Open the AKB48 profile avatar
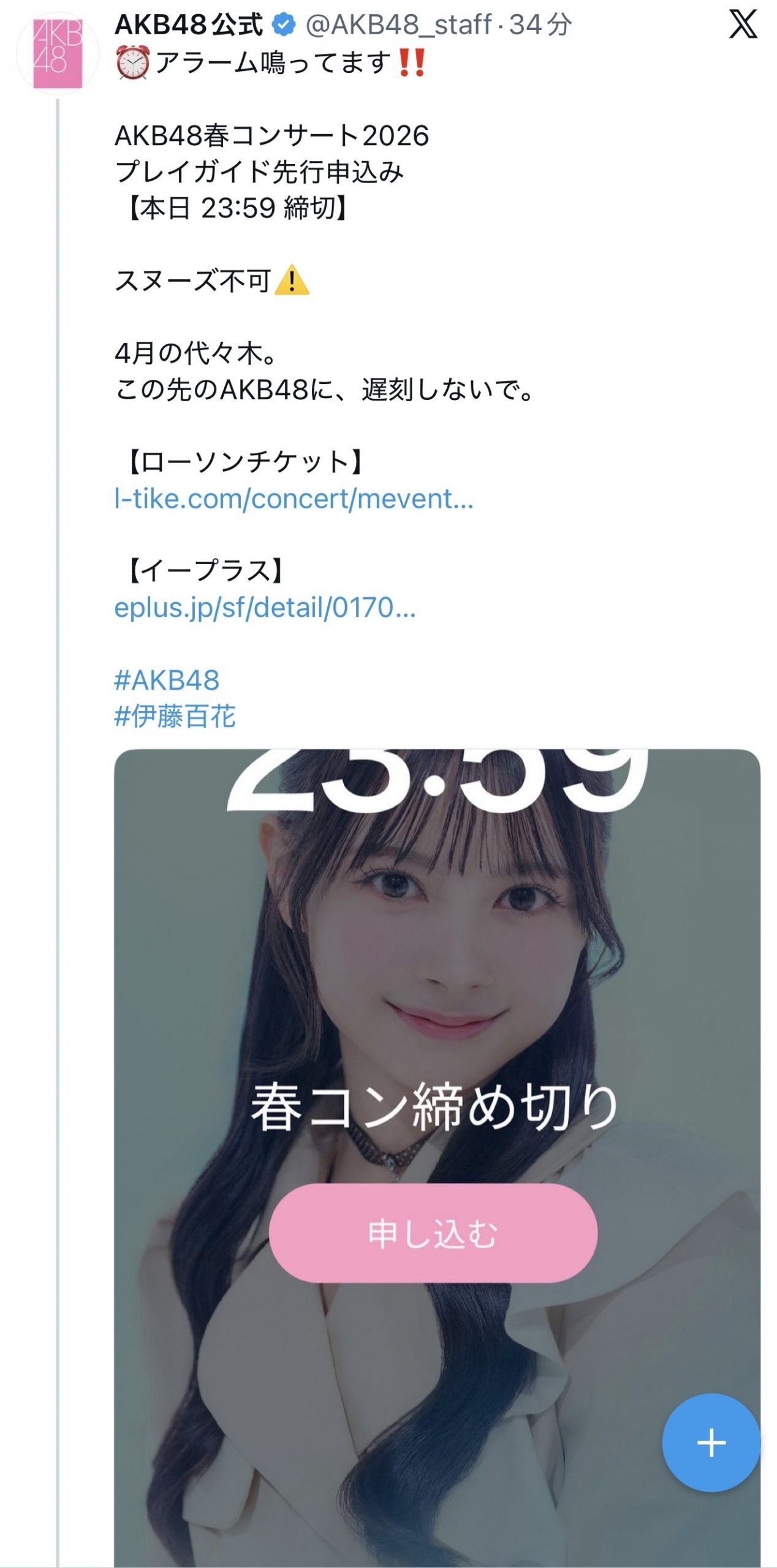This screenshot has width=777, height=1568. pyautogui.click(x=57, y=54)
